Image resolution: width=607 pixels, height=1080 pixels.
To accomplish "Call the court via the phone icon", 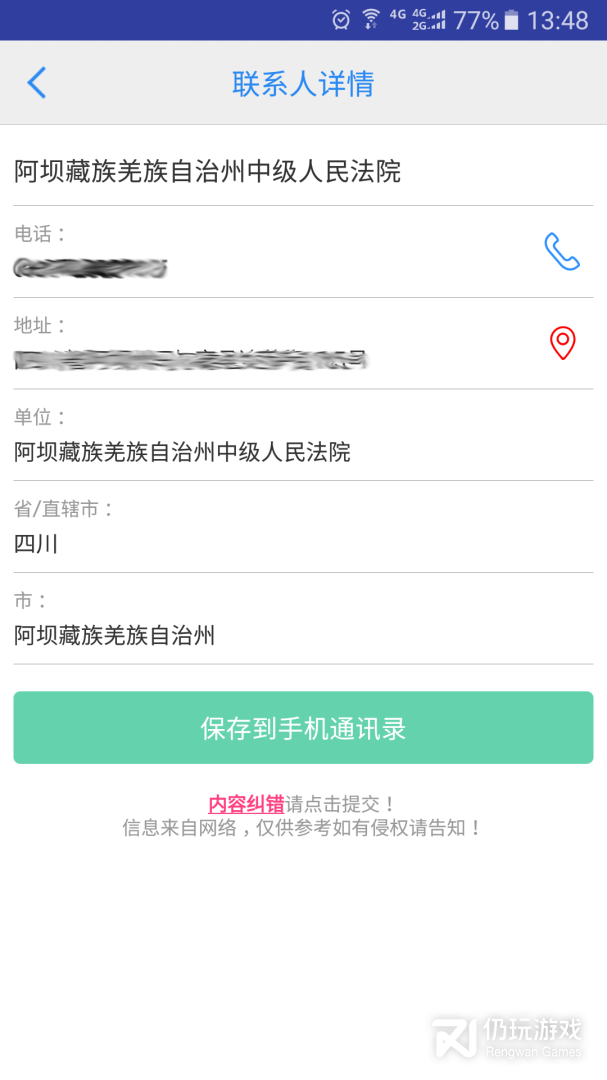I will point(561,252).
